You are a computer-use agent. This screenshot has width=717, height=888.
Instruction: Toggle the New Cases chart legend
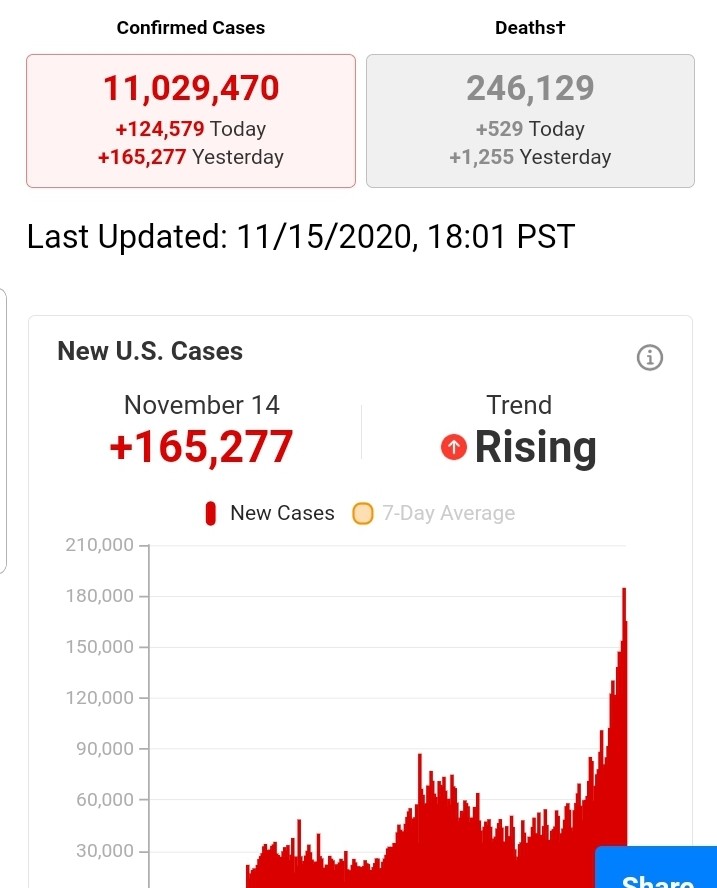click(x=270, y=513)
